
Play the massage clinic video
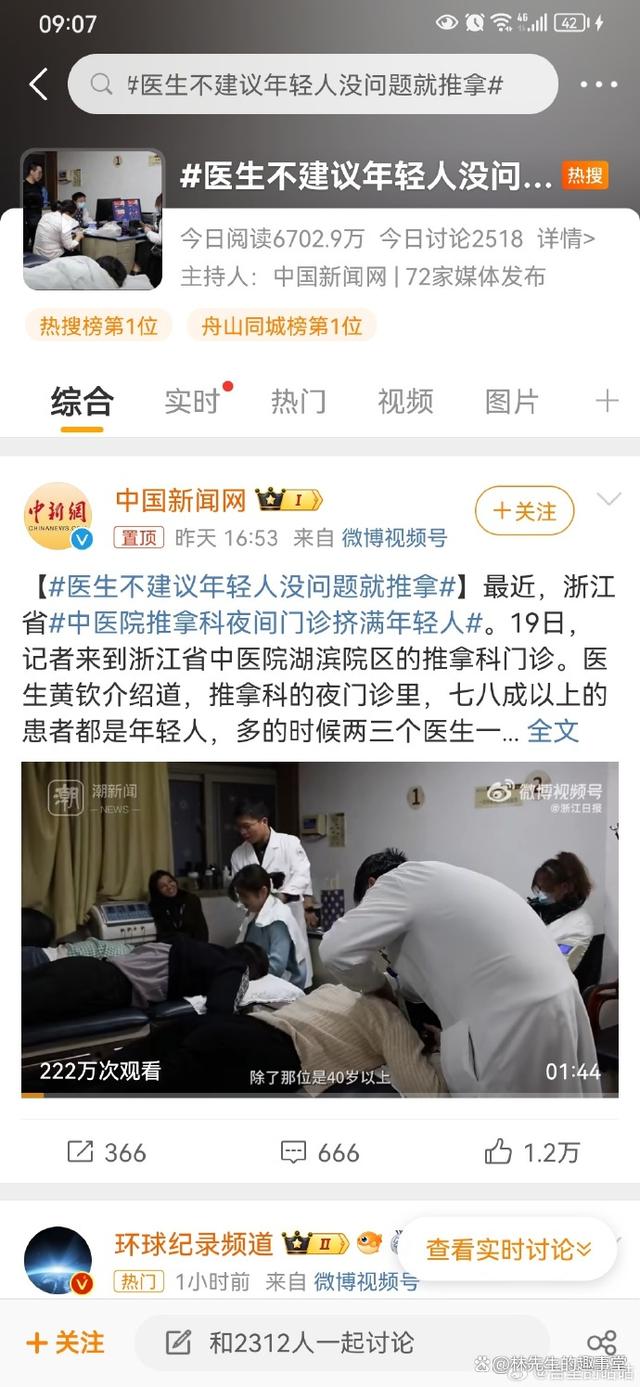pos(320,929)
